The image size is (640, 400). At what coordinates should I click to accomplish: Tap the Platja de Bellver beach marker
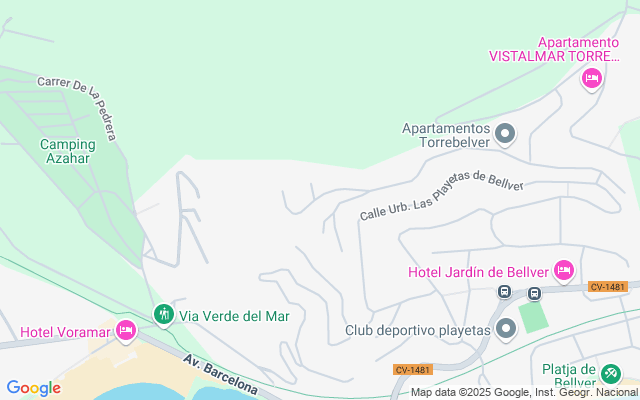(x=611, y=373)
